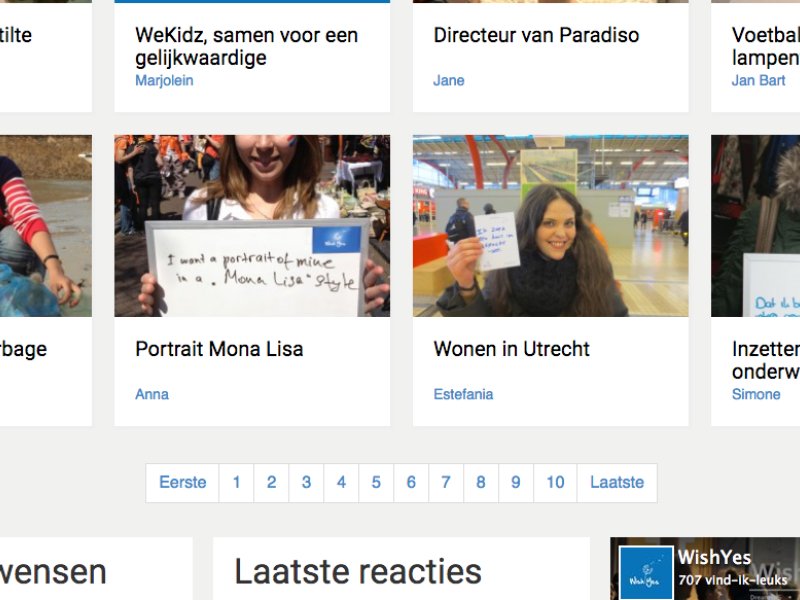Go to the first page with Eerste

click(x=183, y=482)
